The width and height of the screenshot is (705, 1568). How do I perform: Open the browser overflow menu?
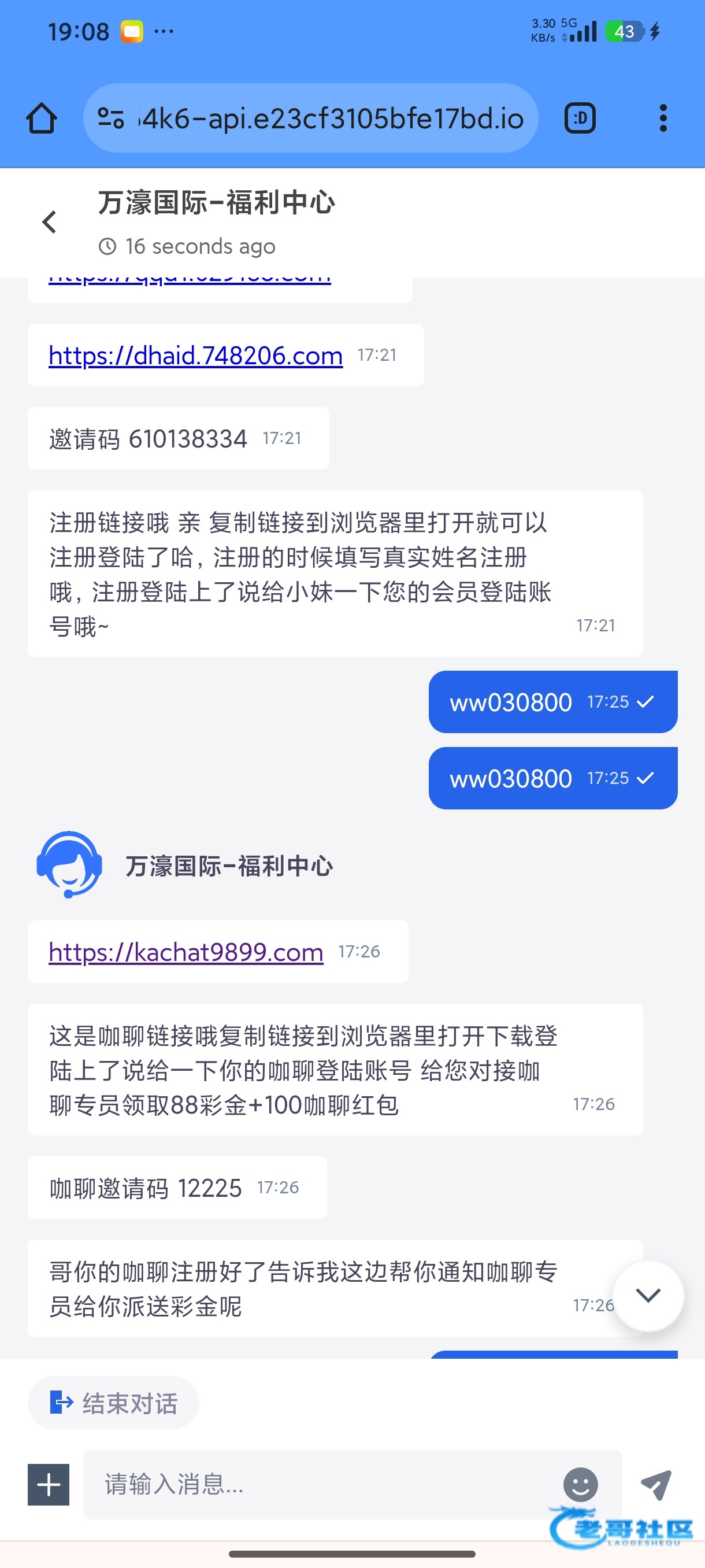click(662, 118)
